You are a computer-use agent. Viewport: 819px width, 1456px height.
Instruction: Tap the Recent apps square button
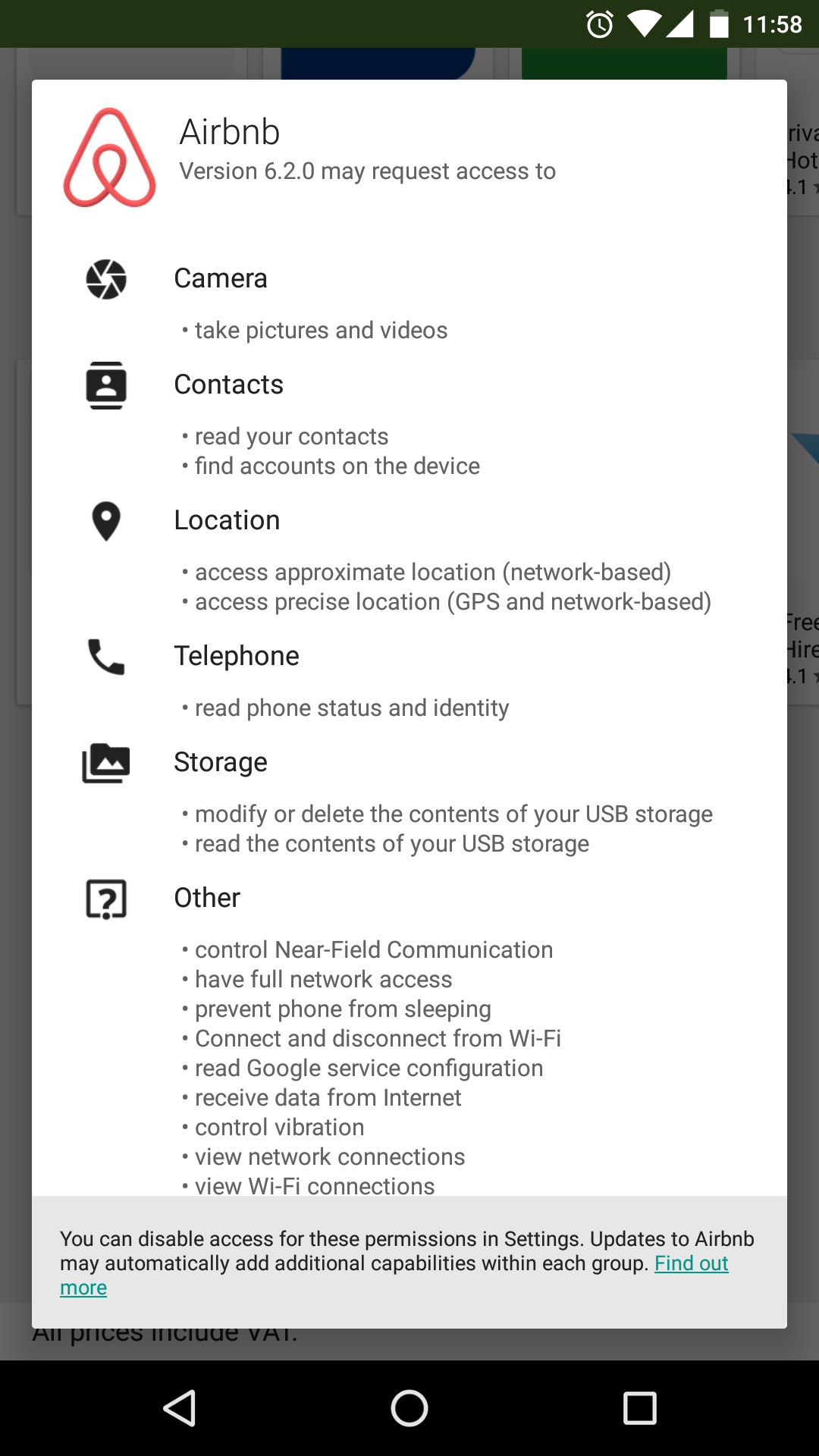coord(639,1407)
